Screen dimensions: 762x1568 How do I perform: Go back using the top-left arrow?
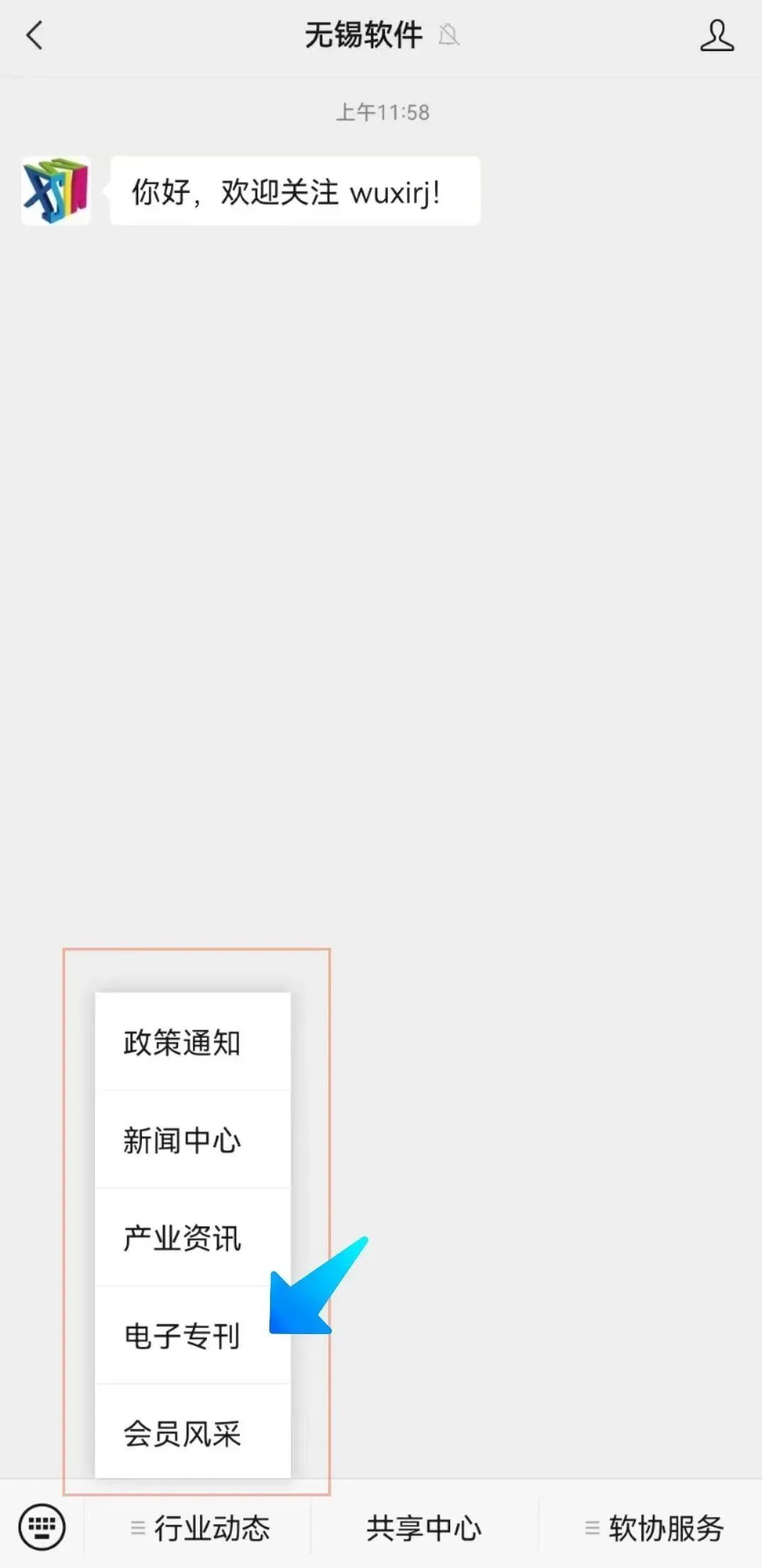(34, 35)
